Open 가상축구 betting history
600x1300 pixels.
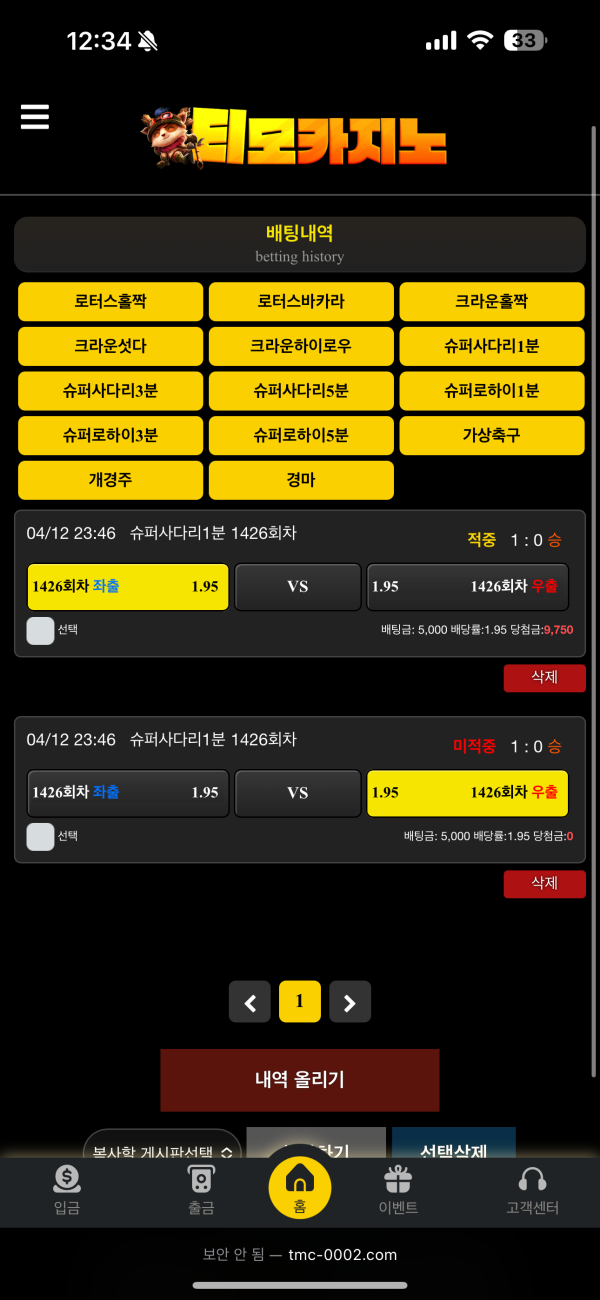[491, 435]
